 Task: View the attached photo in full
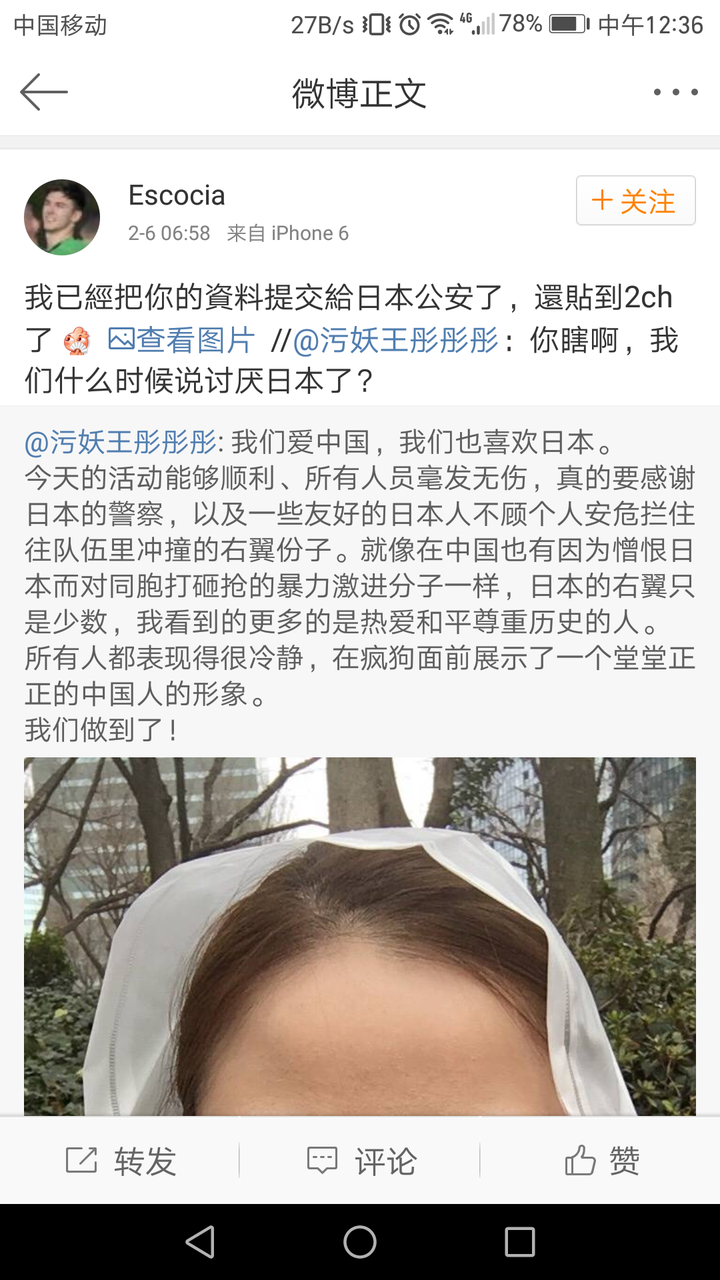coord(360,936)
